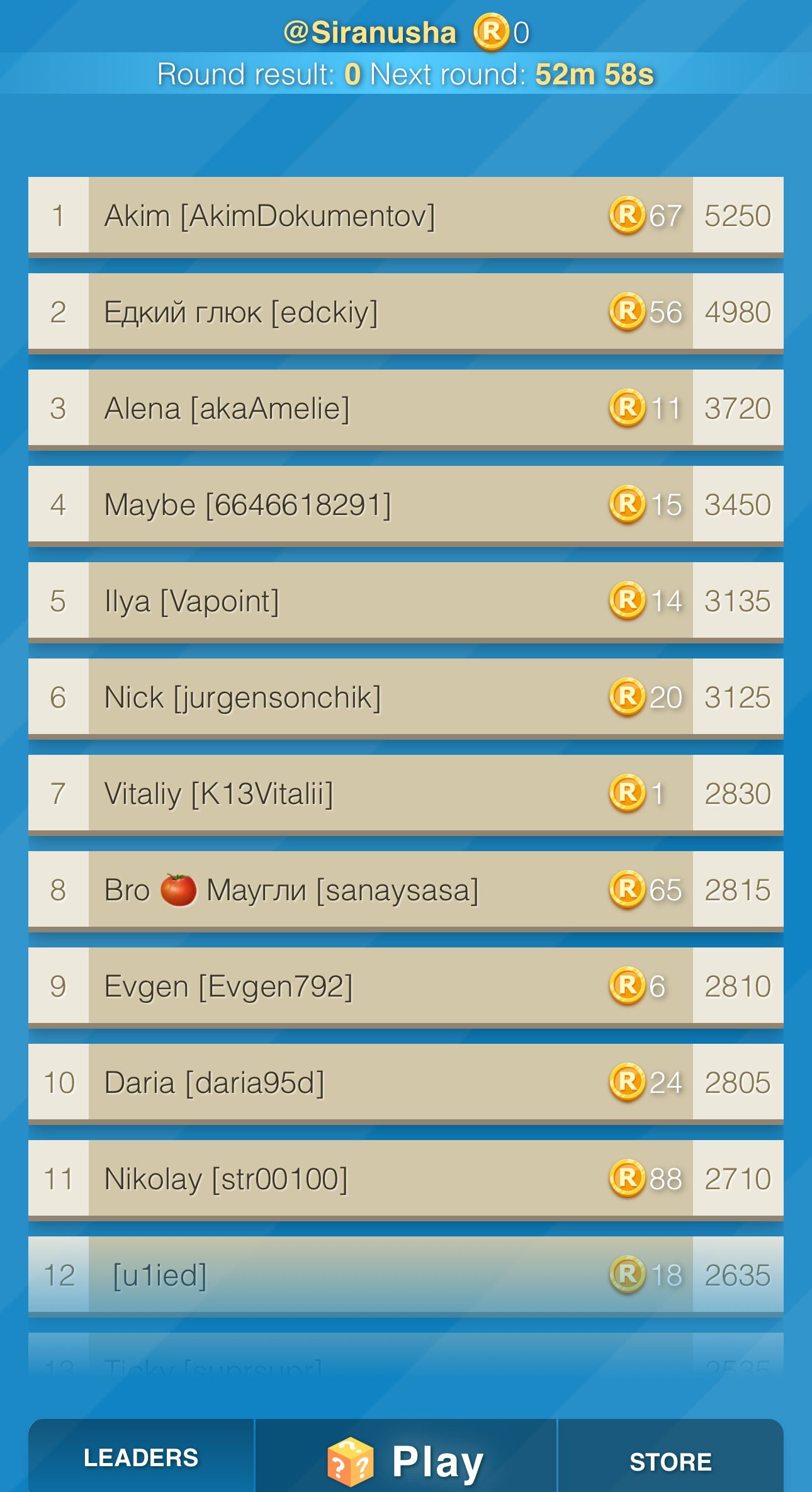Image resolution: width=812 pixels, height=1492 pixels.
Task: Tap the coin icon on Akim's row
Action: coord(629,216)
